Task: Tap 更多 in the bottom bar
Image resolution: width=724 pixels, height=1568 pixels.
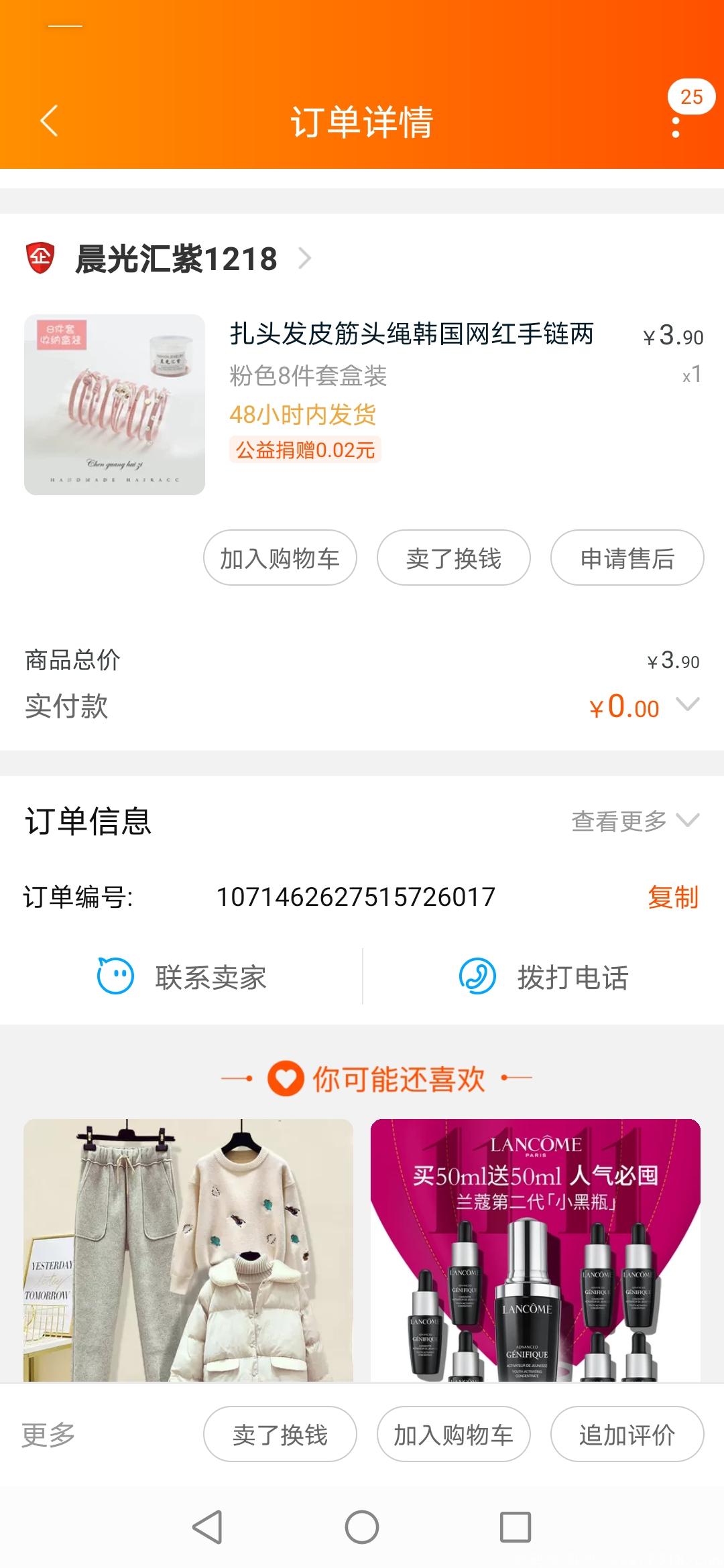Action: [x=48, y=1435]
